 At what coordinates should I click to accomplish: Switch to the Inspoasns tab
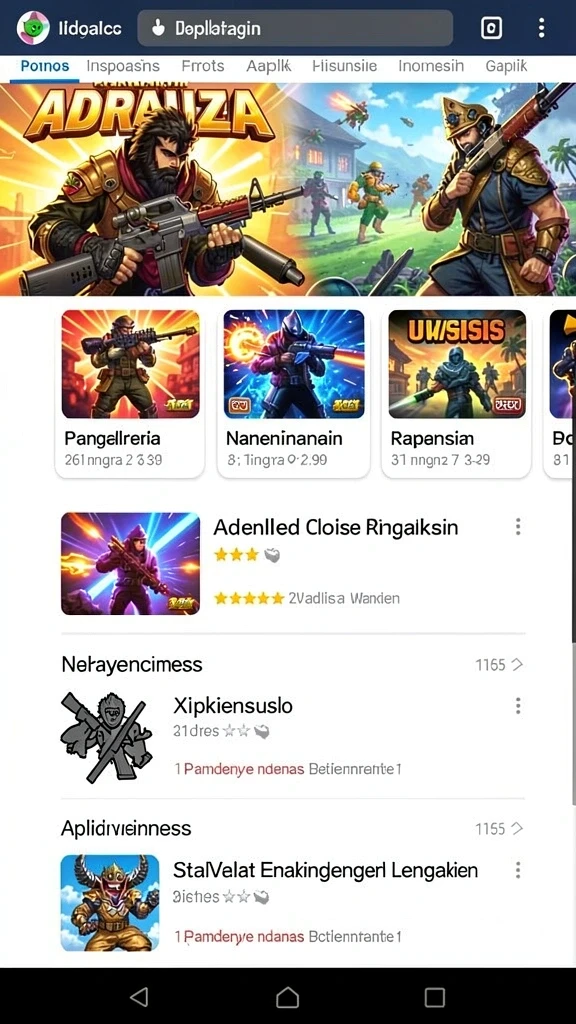(x=123, y=66)
